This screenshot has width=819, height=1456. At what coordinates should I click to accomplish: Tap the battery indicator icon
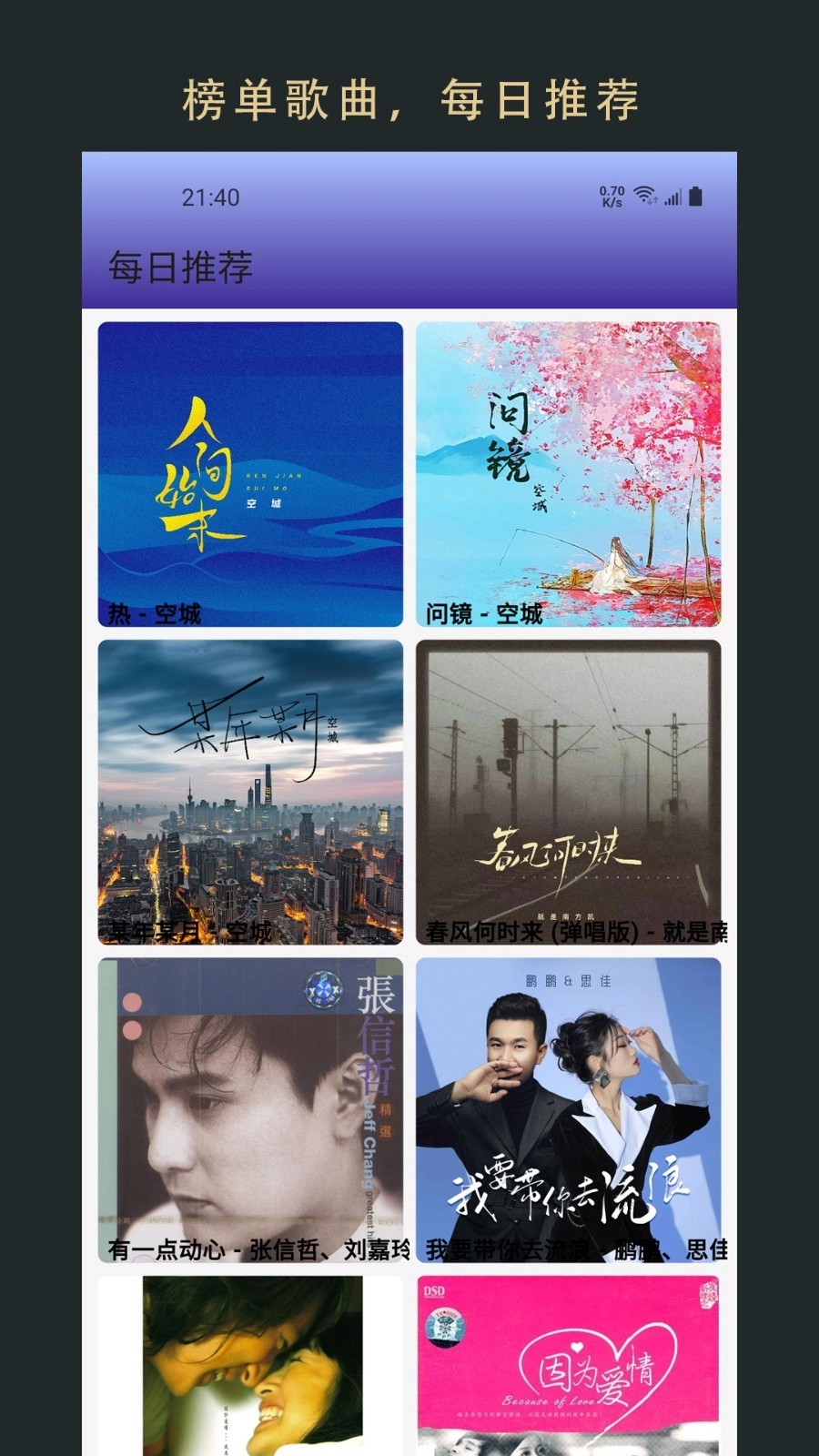click(696, 194)
